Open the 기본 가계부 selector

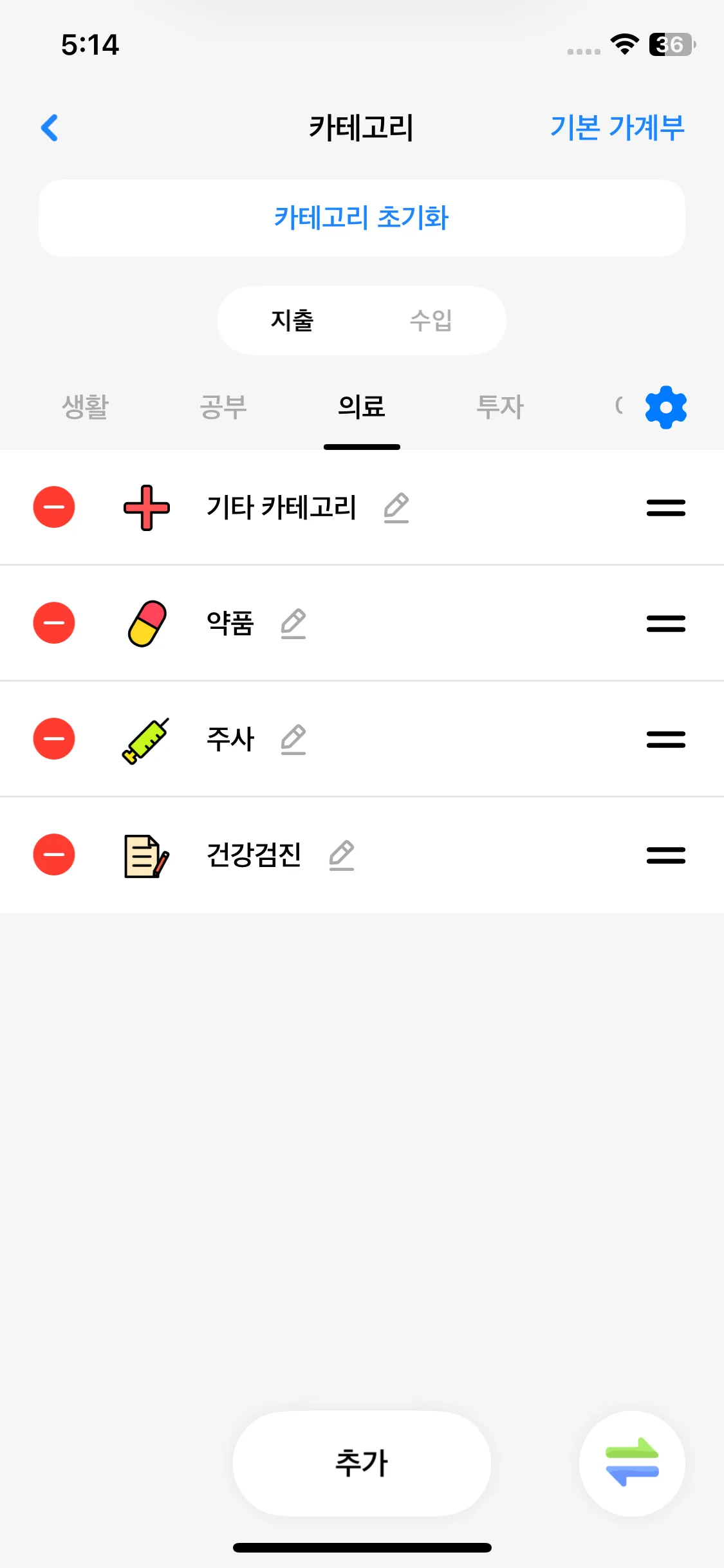coord(617,127)
